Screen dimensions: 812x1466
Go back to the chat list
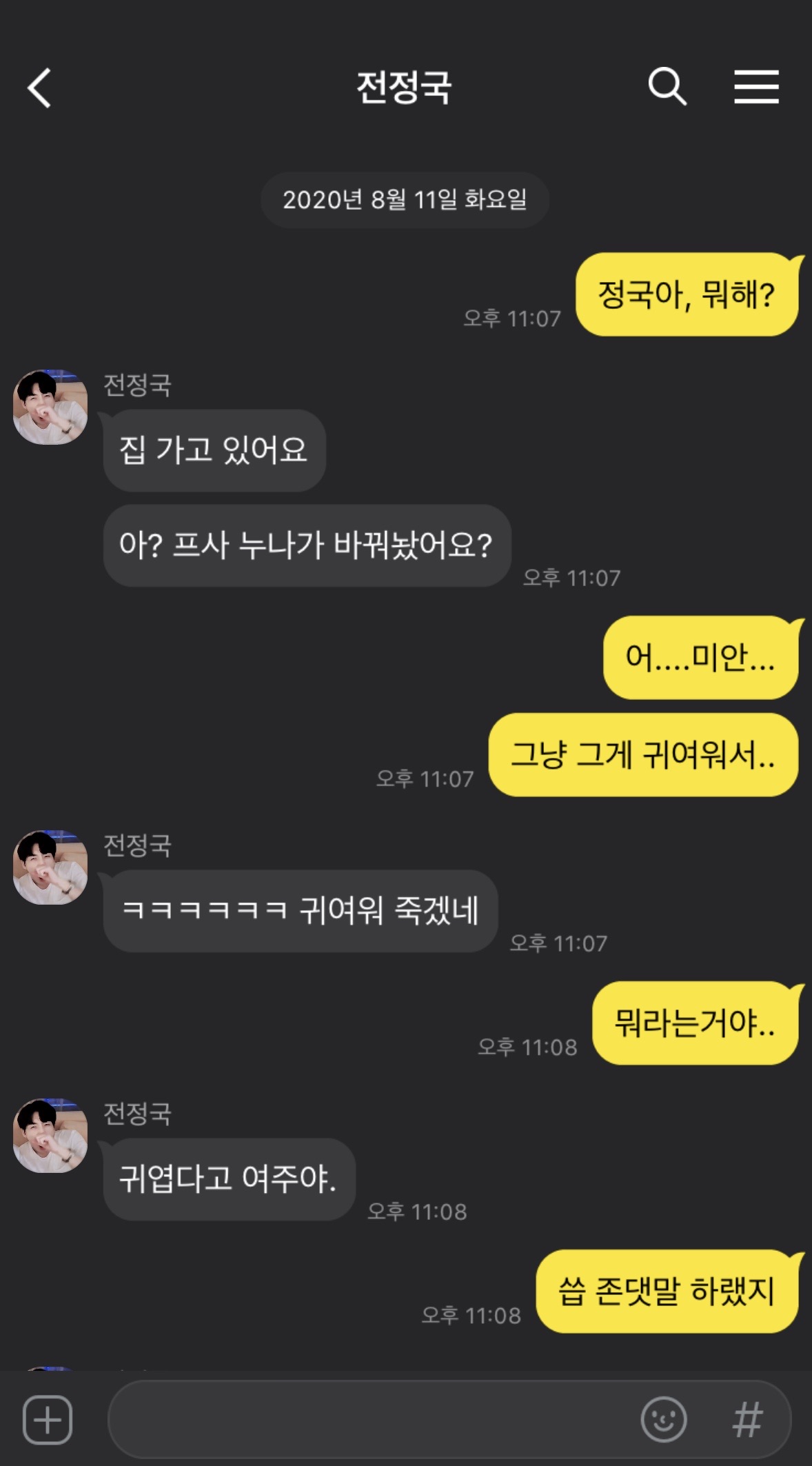pos(39,88)
